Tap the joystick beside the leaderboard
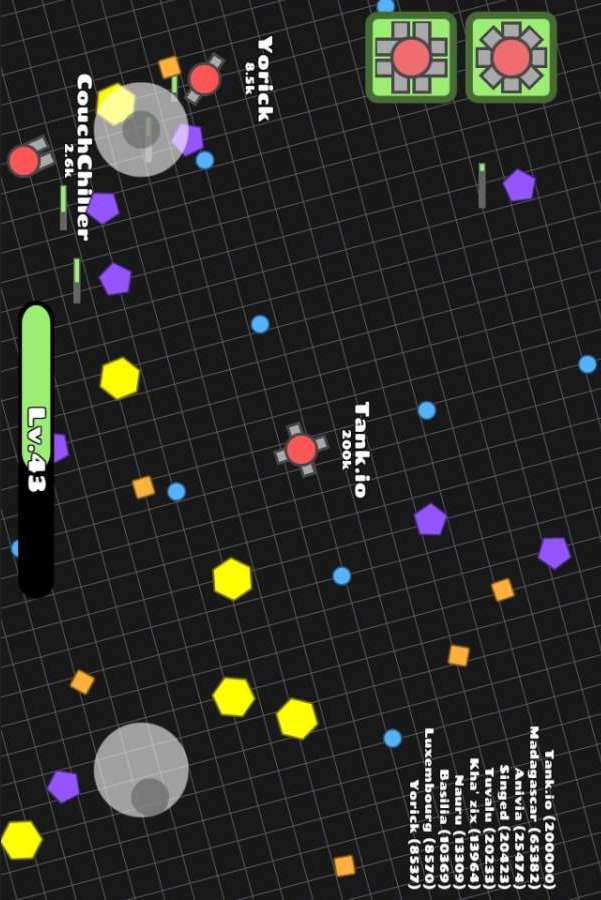Image resolution: width=601 pixels, height=900 pixels. 141,769
